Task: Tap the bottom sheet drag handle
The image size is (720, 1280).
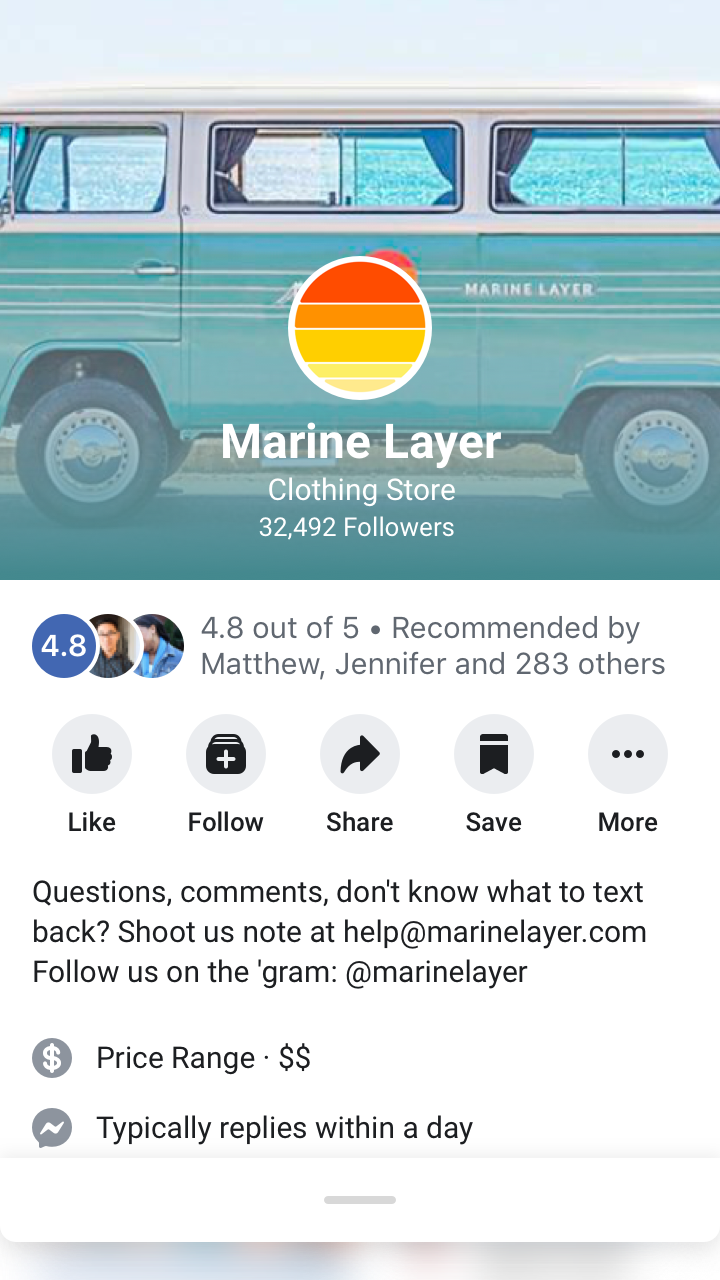Action: pos(360,1200)
